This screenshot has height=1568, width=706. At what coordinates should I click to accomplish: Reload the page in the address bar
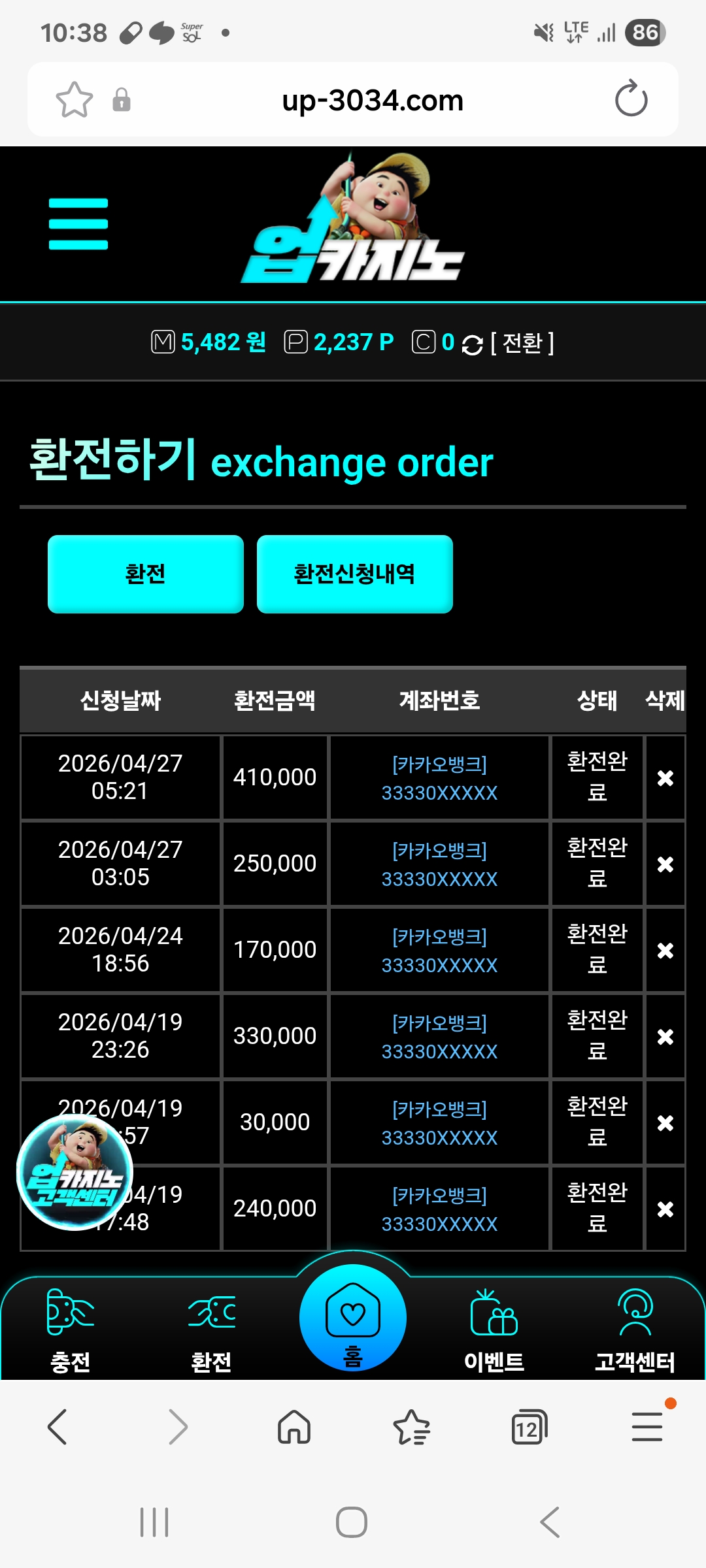(x=631, y=99)
